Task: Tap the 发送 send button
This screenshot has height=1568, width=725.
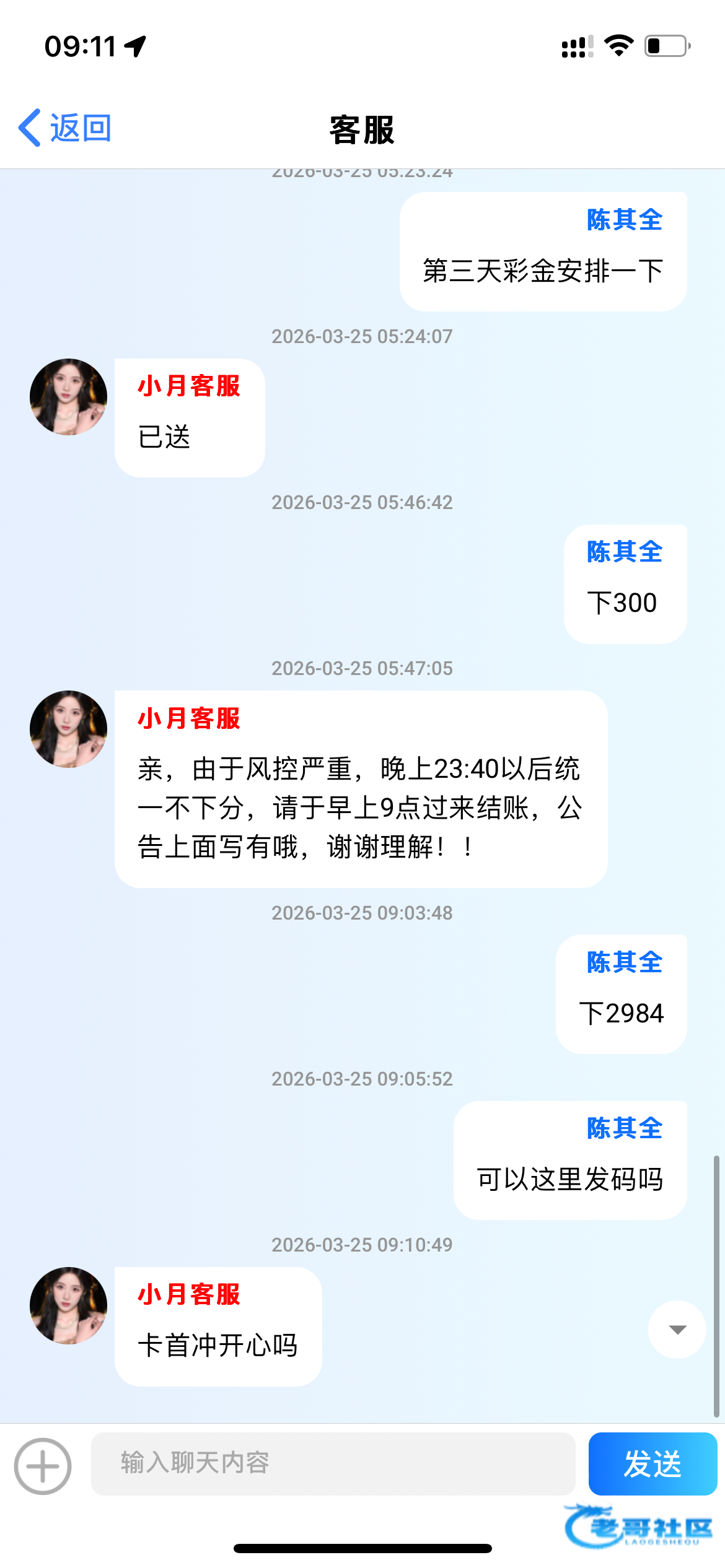Action: point(652,1464)
